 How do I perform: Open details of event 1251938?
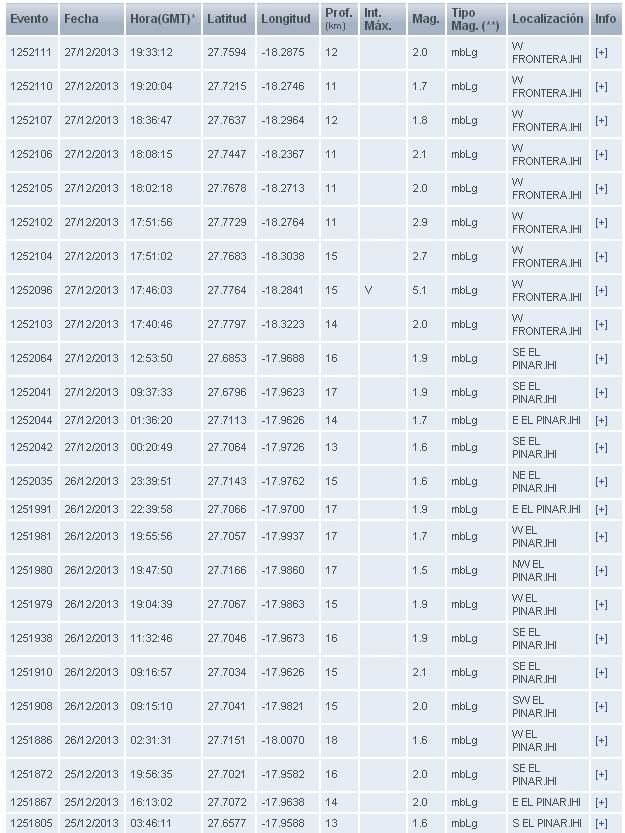601,638
